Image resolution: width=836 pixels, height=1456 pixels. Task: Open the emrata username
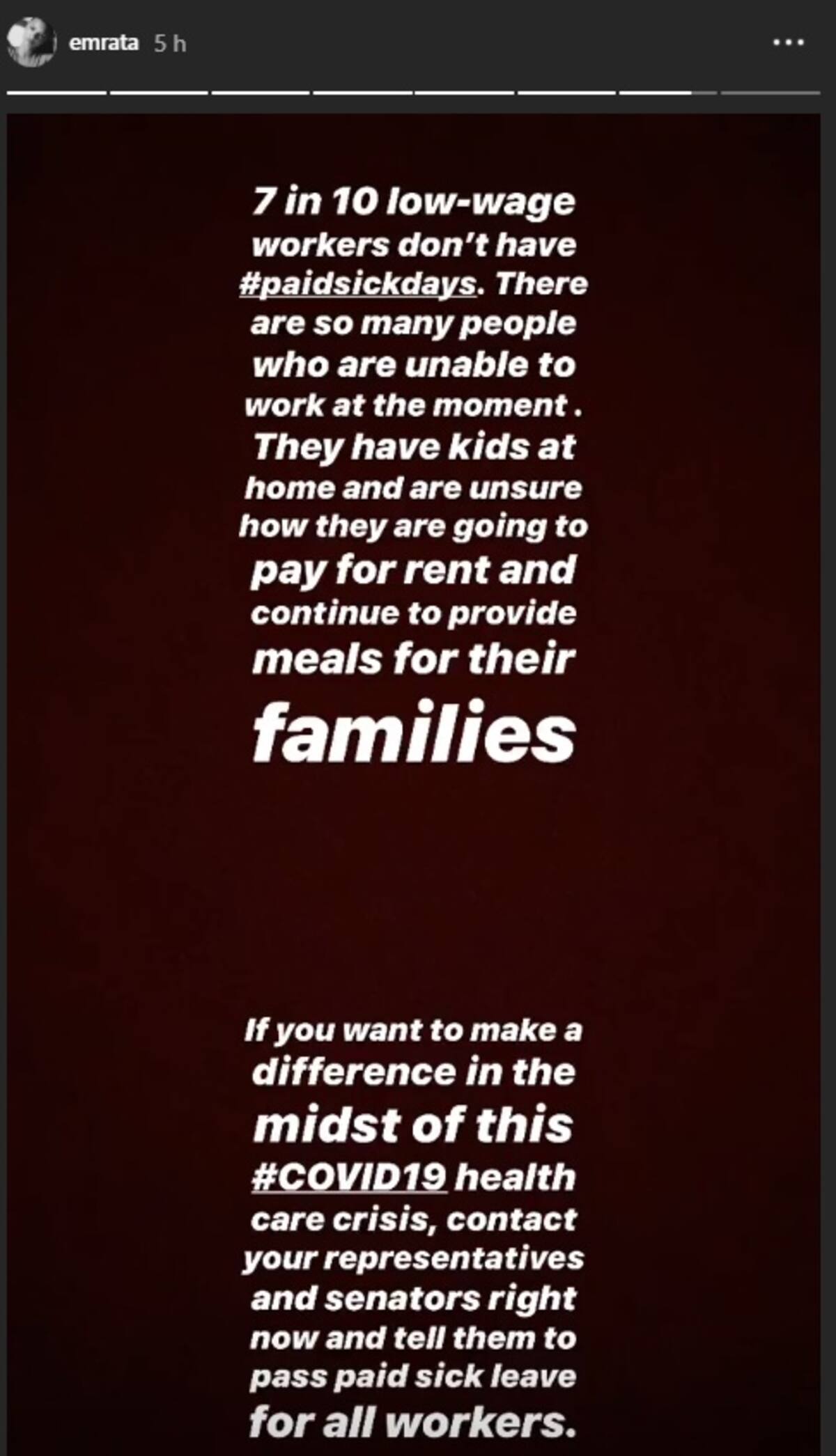click(104, 43)
